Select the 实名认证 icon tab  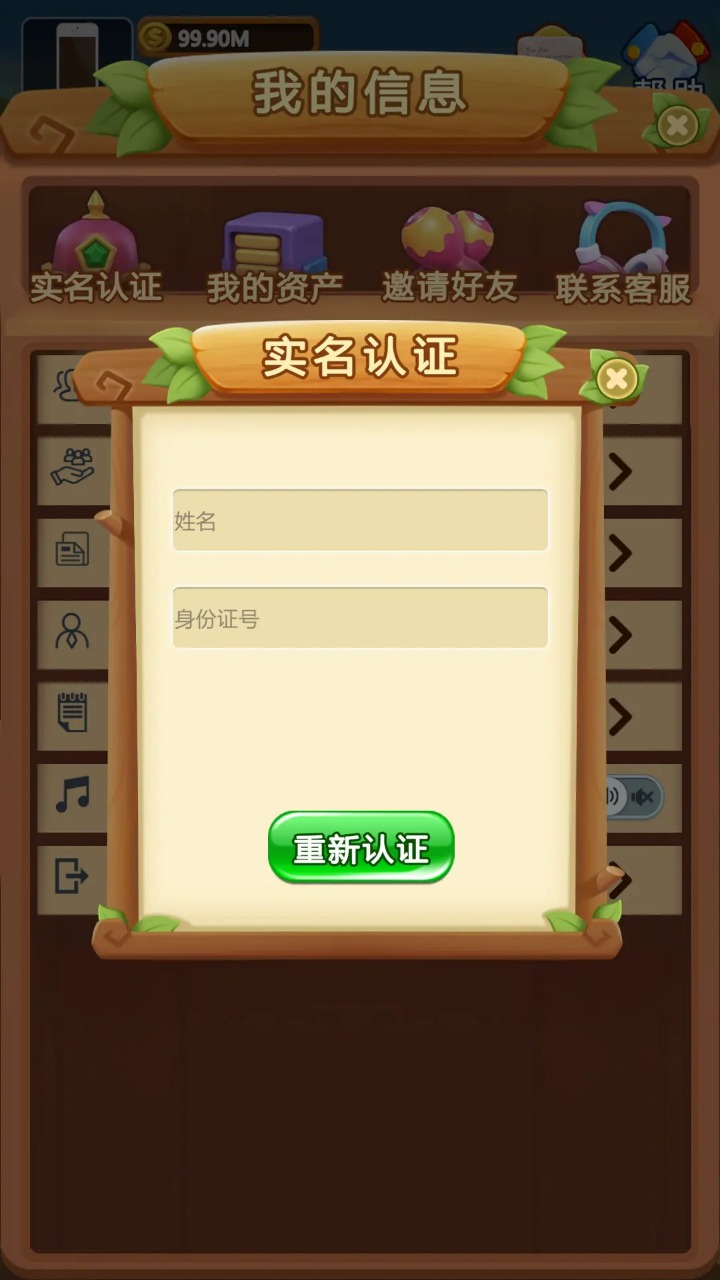[96, 250]
